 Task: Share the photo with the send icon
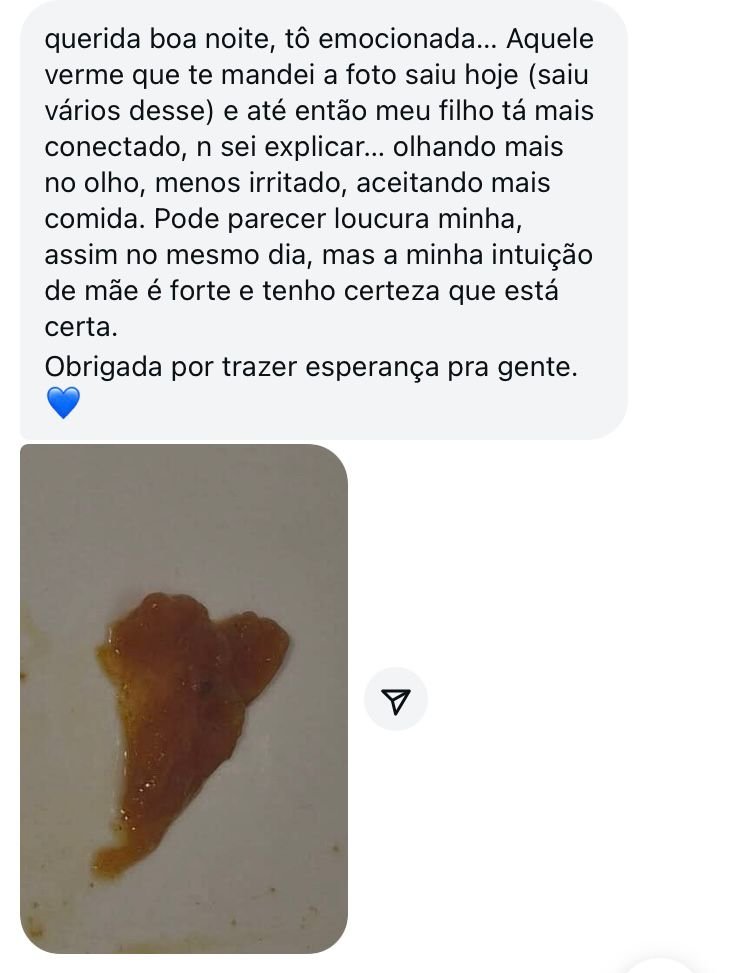(x=396, y=699)
